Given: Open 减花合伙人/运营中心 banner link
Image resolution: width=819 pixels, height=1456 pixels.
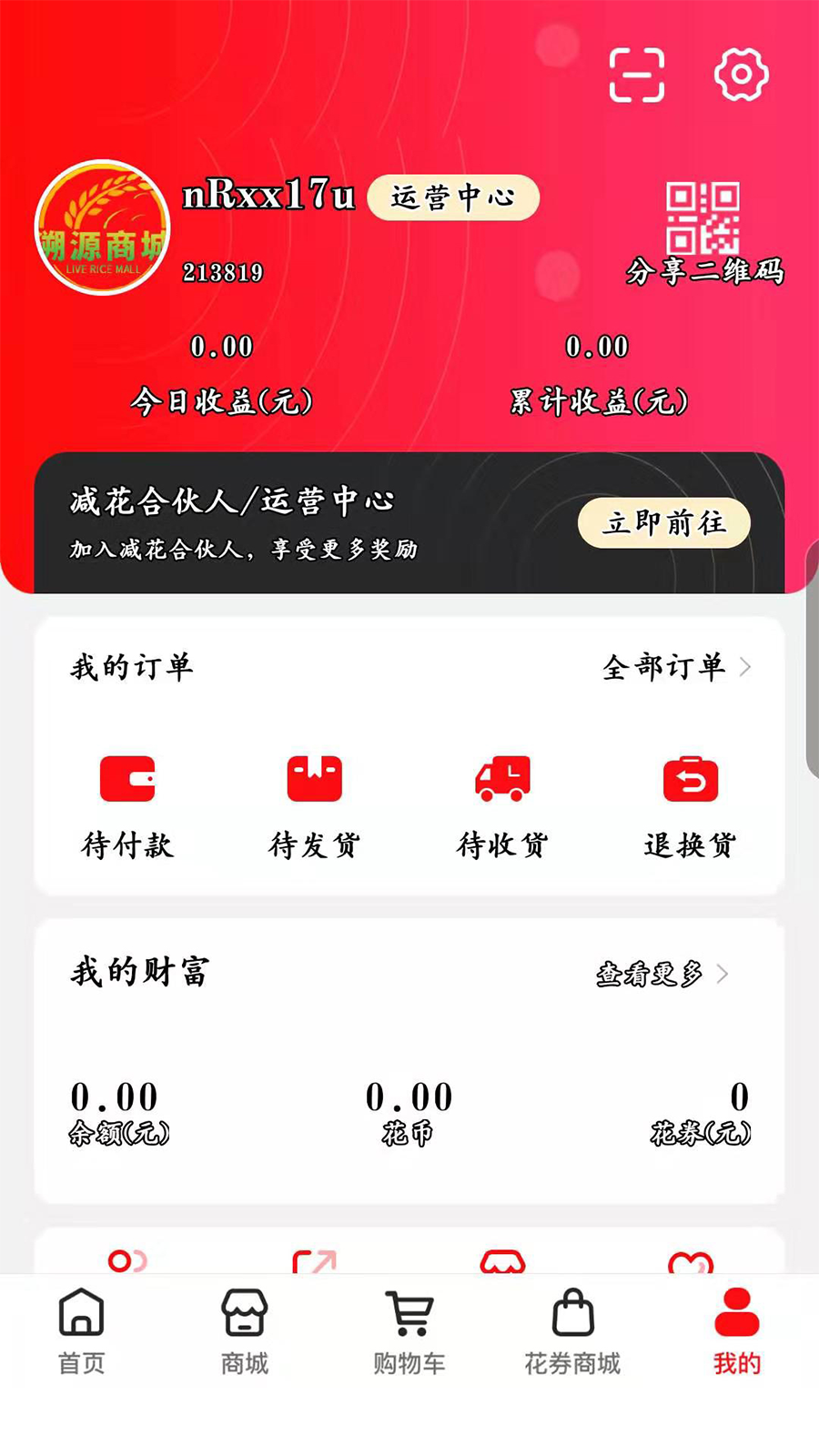Looking at the screenshot, I should 227,500.
